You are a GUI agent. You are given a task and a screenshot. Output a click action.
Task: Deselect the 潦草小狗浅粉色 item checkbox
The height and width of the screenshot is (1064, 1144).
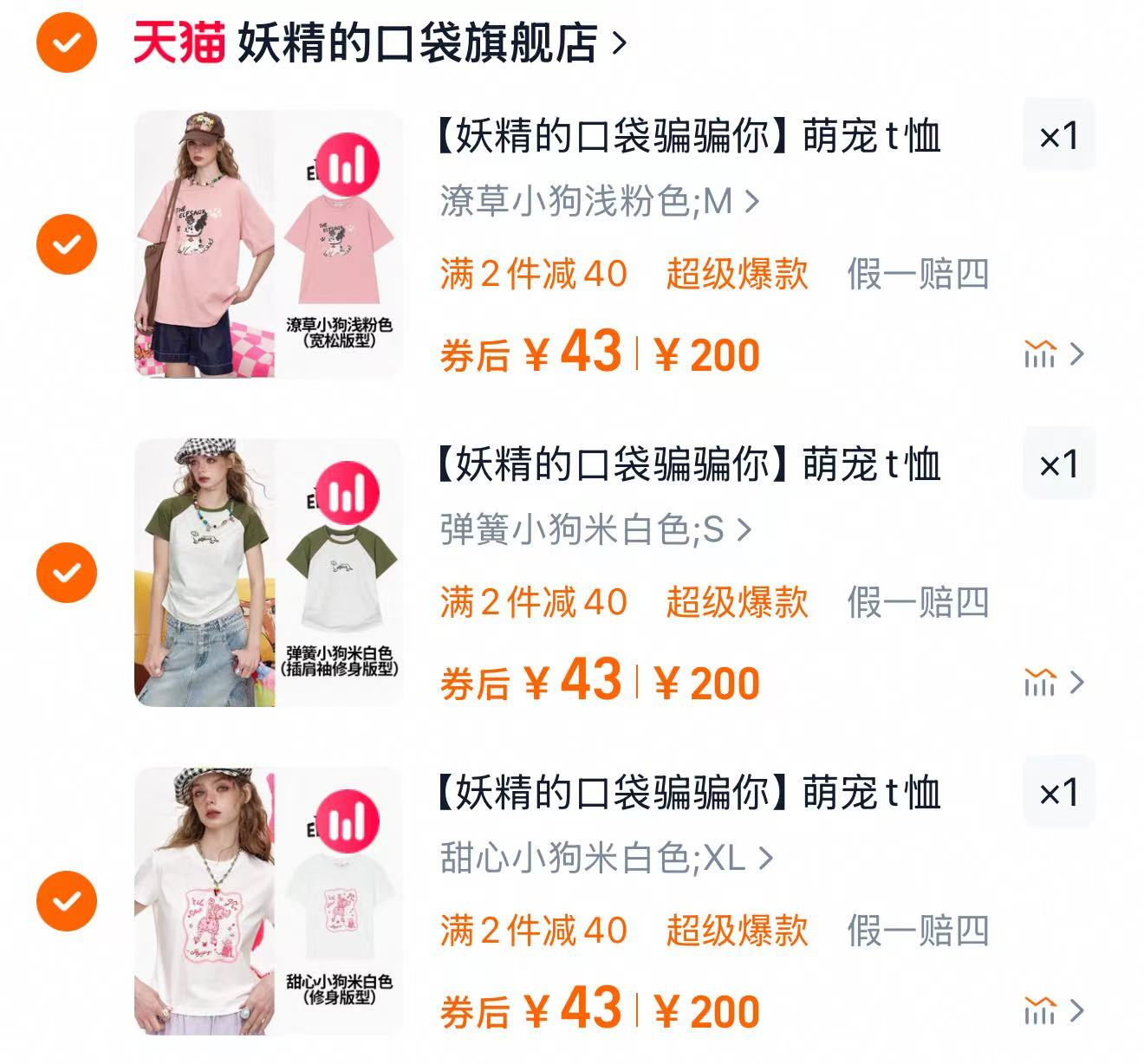coord(66,244)
